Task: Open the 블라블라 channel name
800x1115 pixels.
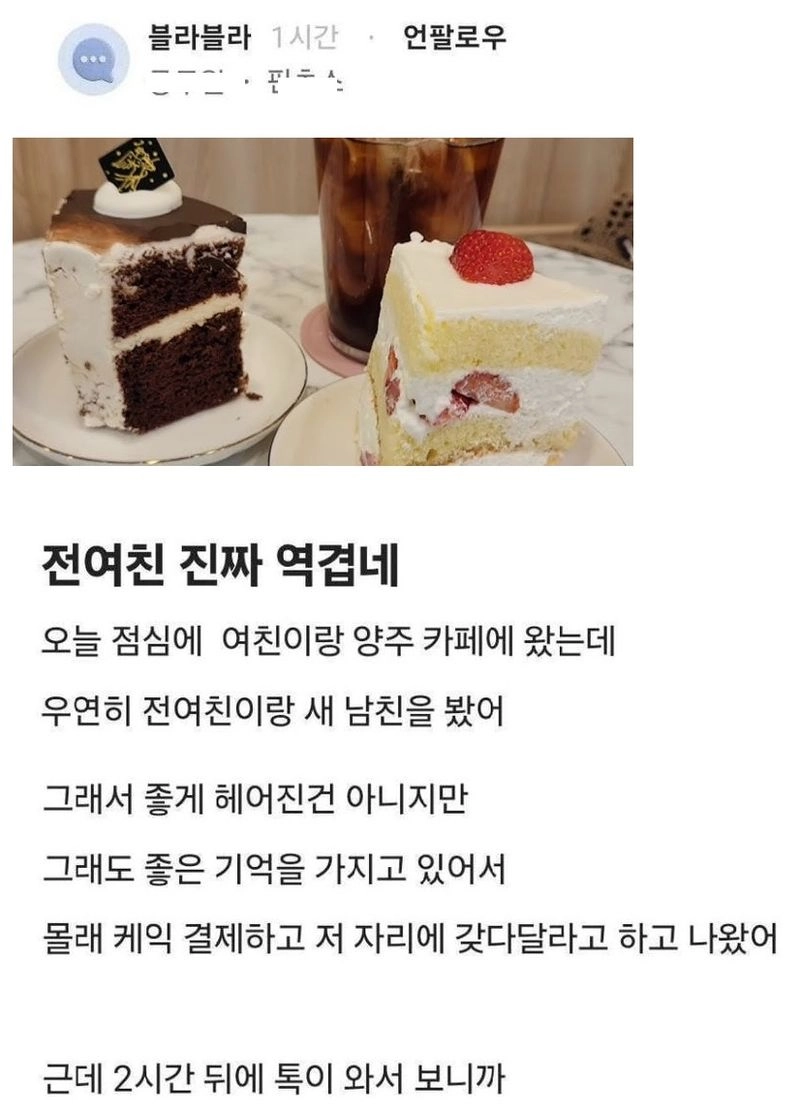Action: pos(198,39)
